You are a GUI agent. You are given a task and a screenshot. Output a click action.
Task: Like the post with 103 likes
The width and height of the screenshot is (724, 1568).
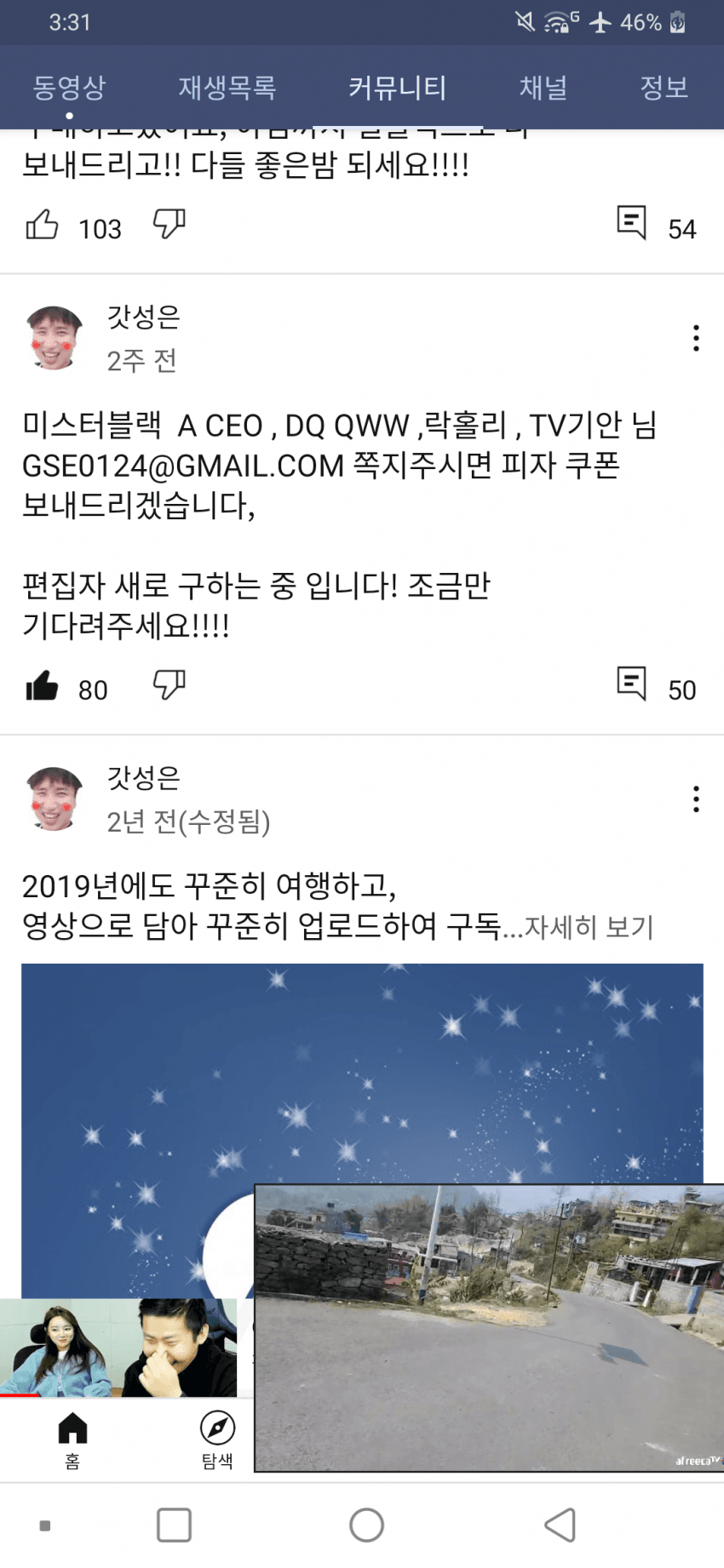click(x=42, y=226)
